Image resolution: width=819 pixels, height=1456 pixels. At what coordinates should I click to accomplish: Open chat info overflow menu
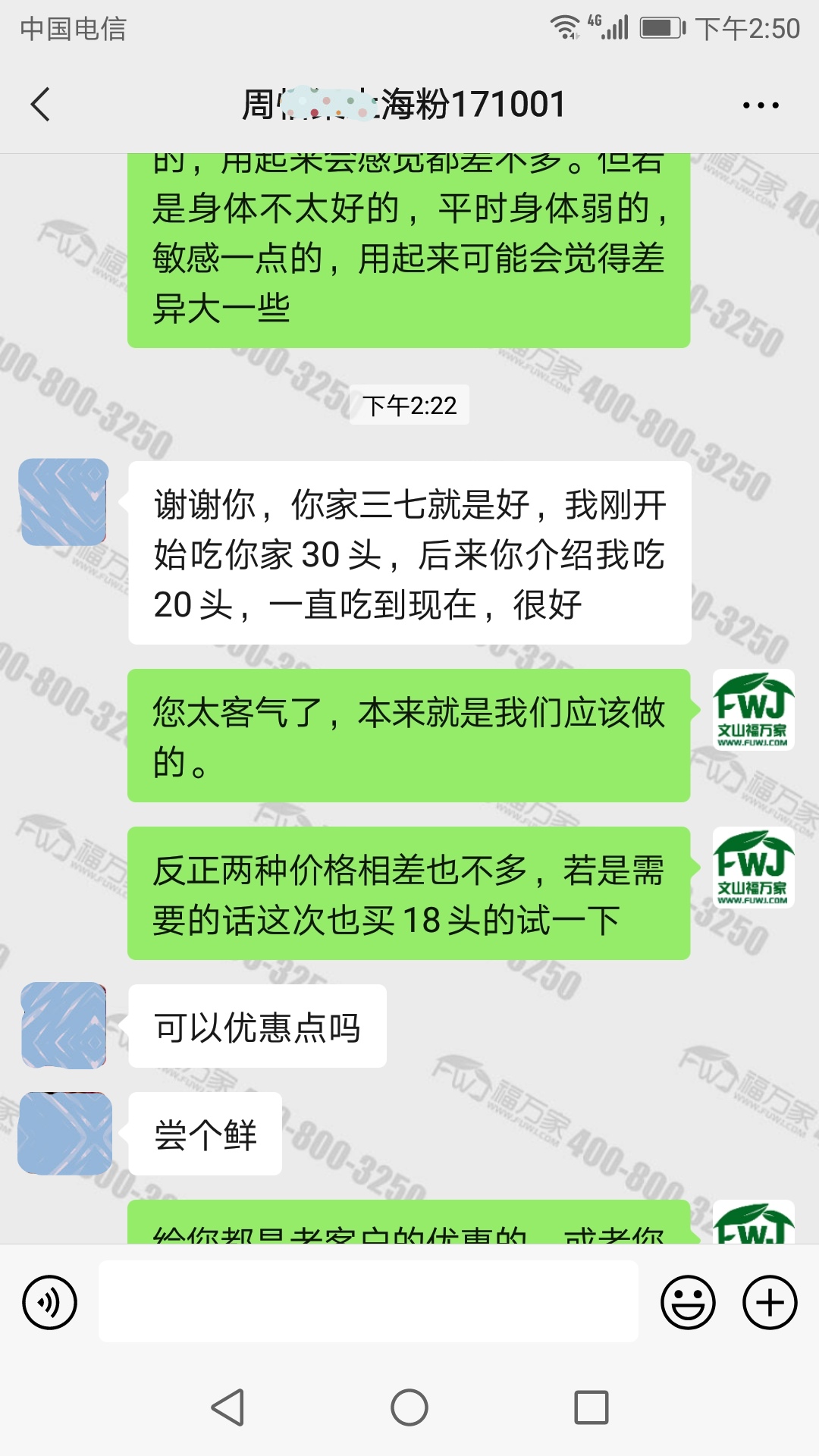(x=761, y=105)
